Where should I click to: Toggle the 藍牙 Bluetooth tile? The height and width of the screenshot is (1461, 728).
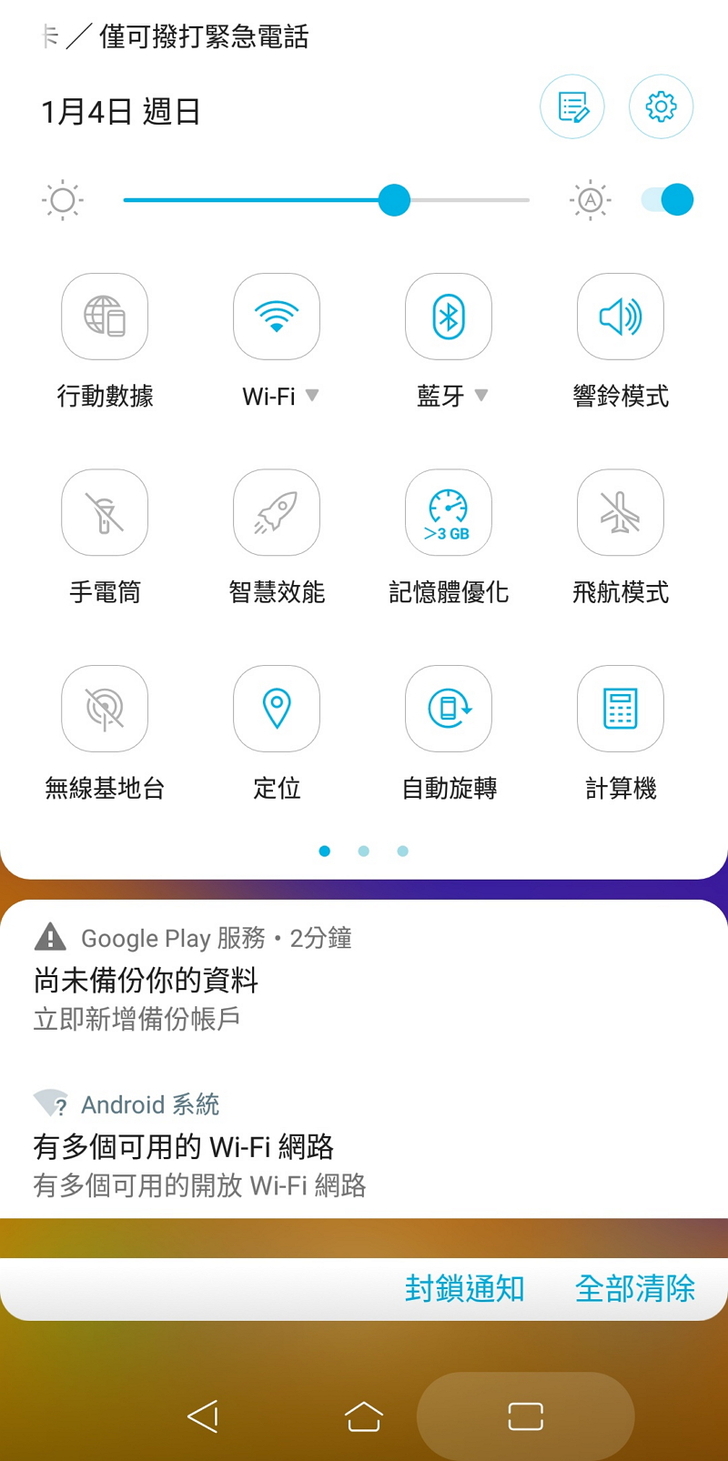click(x=448, y=317)
